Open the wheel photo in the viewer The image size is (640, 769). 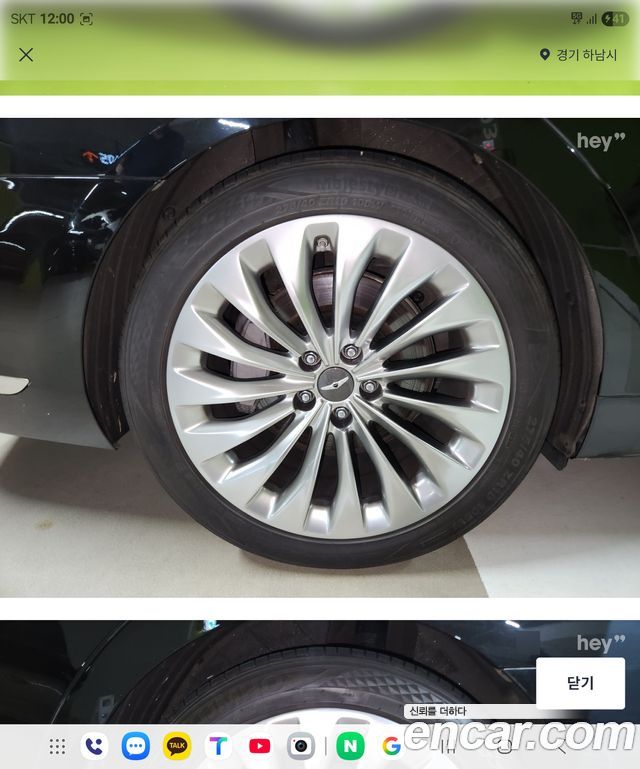(320, 358)
